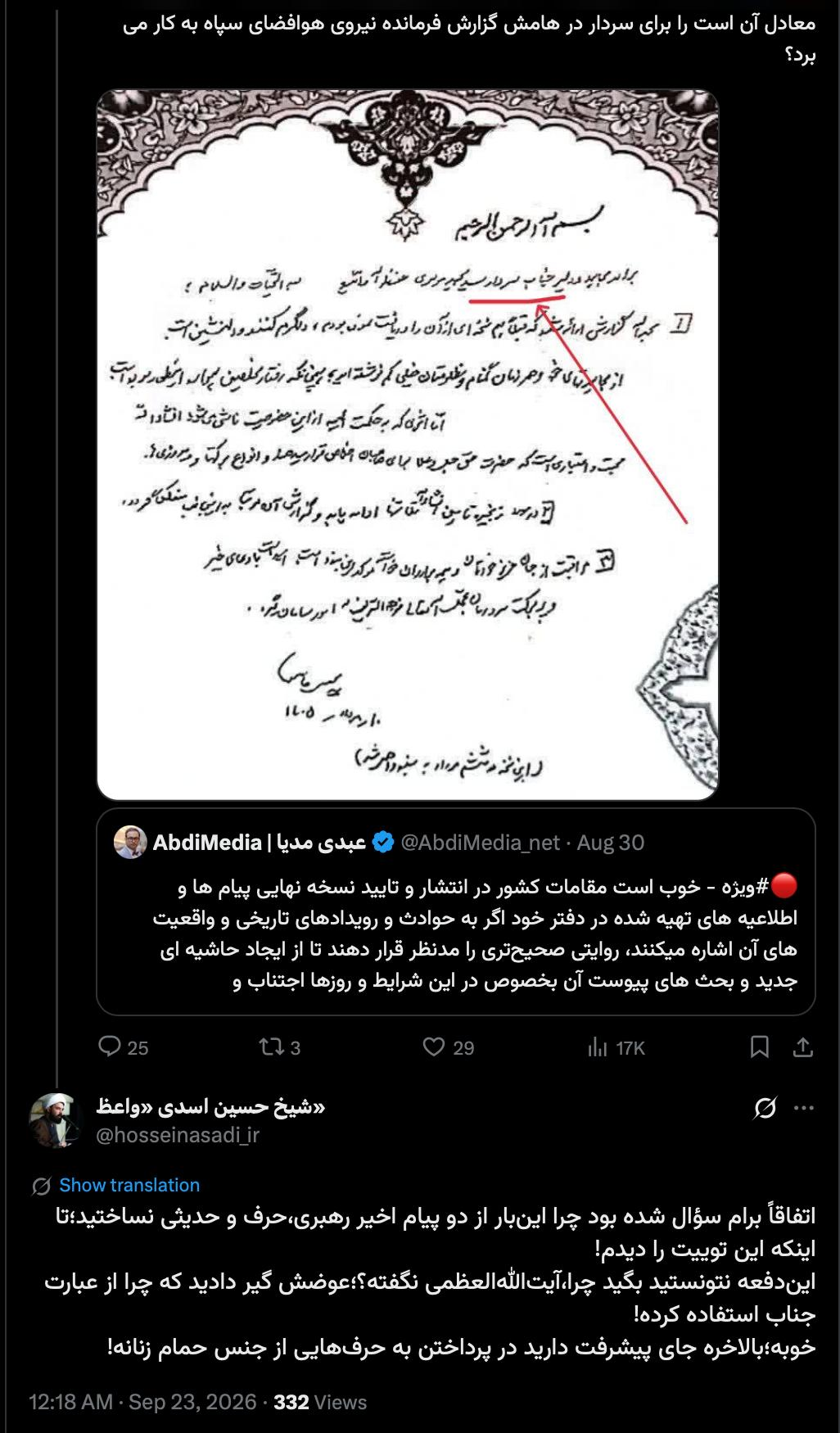This screenshot has height=1433, width=840.
Task: Open the @hosseinasadi_ir handle
Action: [x=178, y=1134]
